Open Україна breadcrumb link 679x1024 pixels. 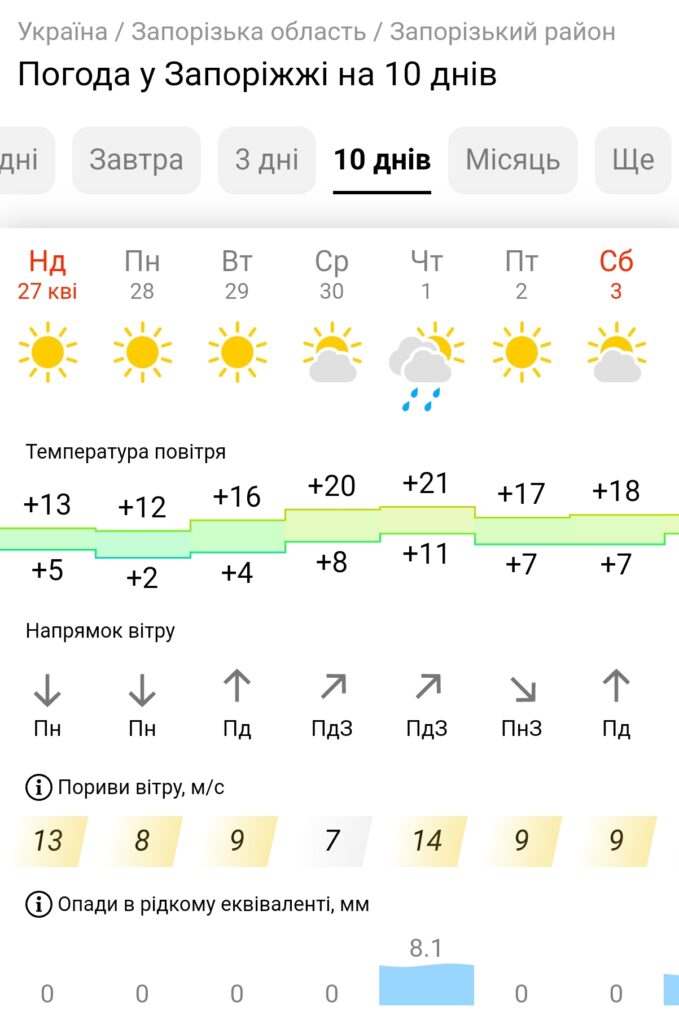coord(62,32)
